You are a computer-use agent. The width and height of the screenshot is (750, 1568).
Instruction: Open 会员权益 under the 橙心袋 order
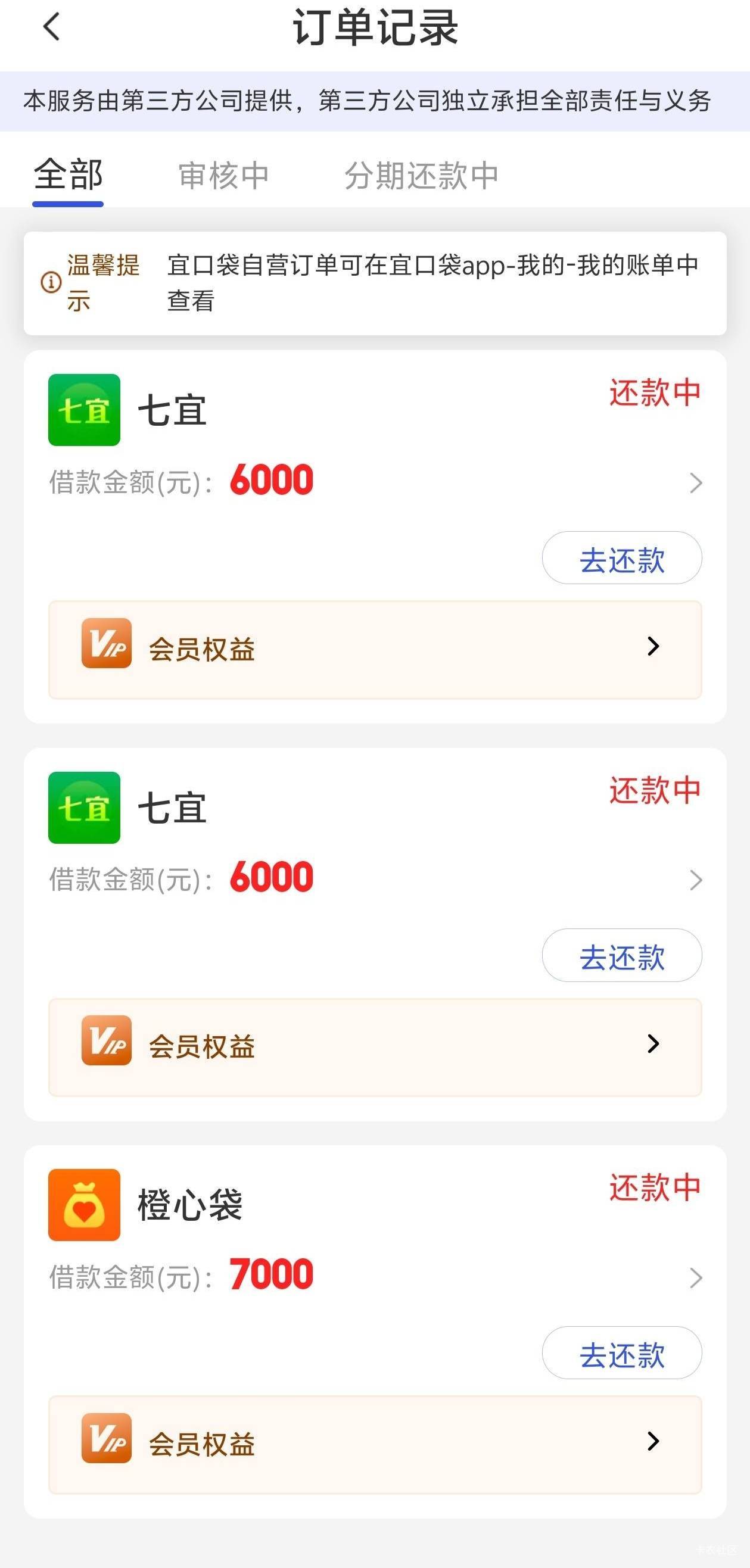(375, 1444)
